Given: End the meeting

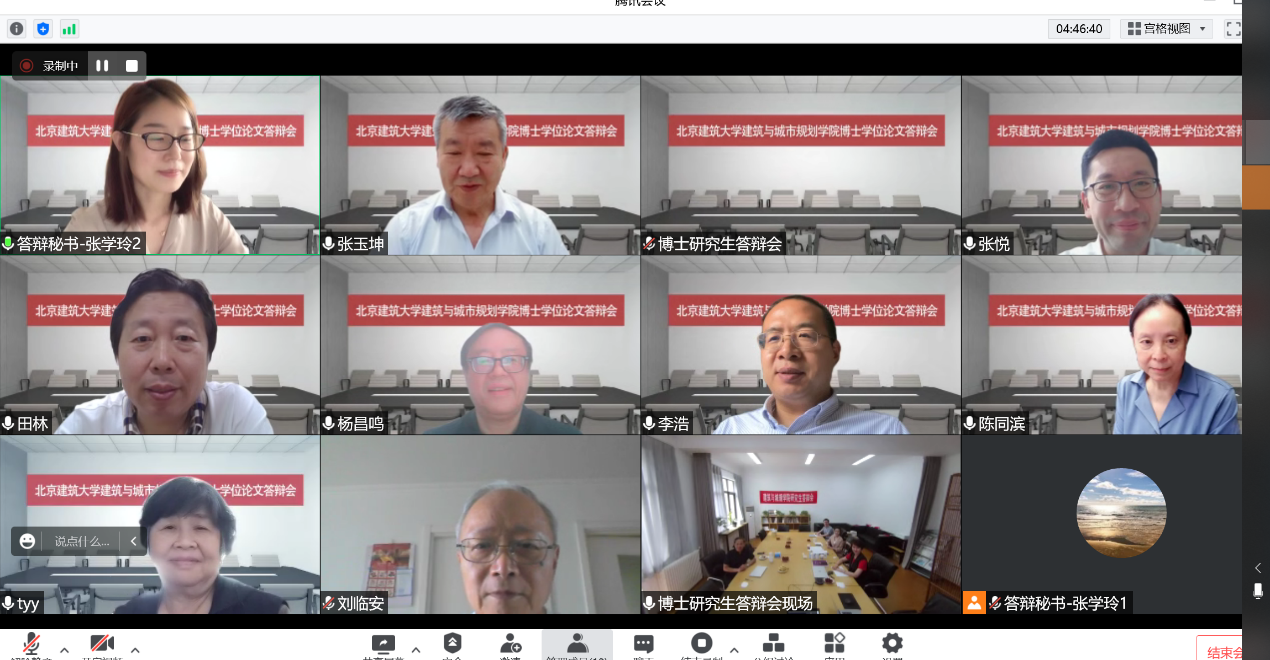Looking at the screenshot, I should click(x=1223, y=651).
